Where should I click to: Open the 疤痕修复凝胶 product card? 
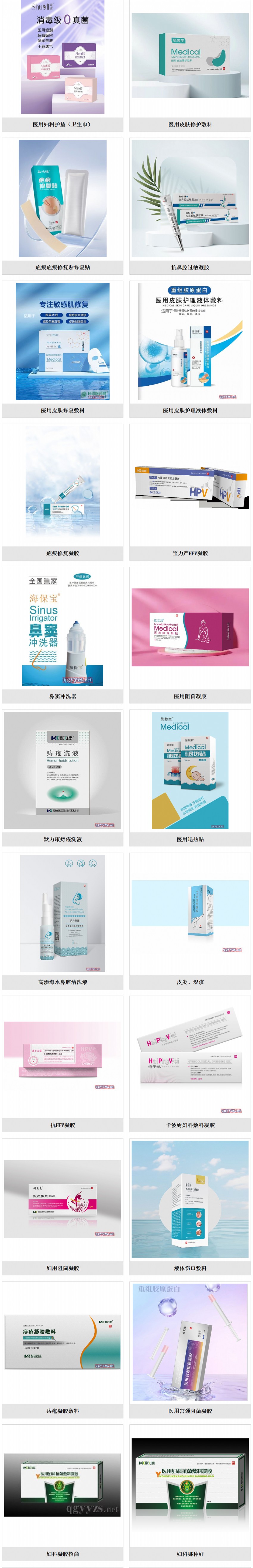63,485
